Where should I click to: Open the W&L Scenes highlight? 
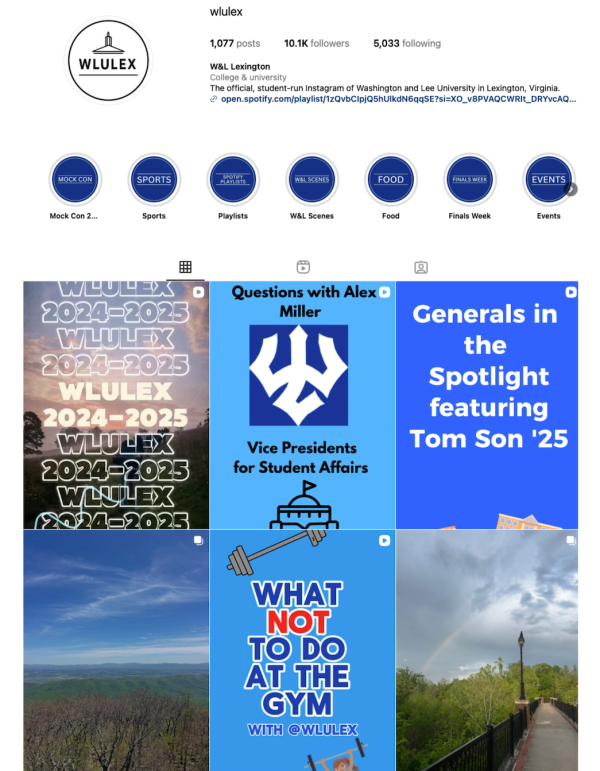click(x=311, y=180)
